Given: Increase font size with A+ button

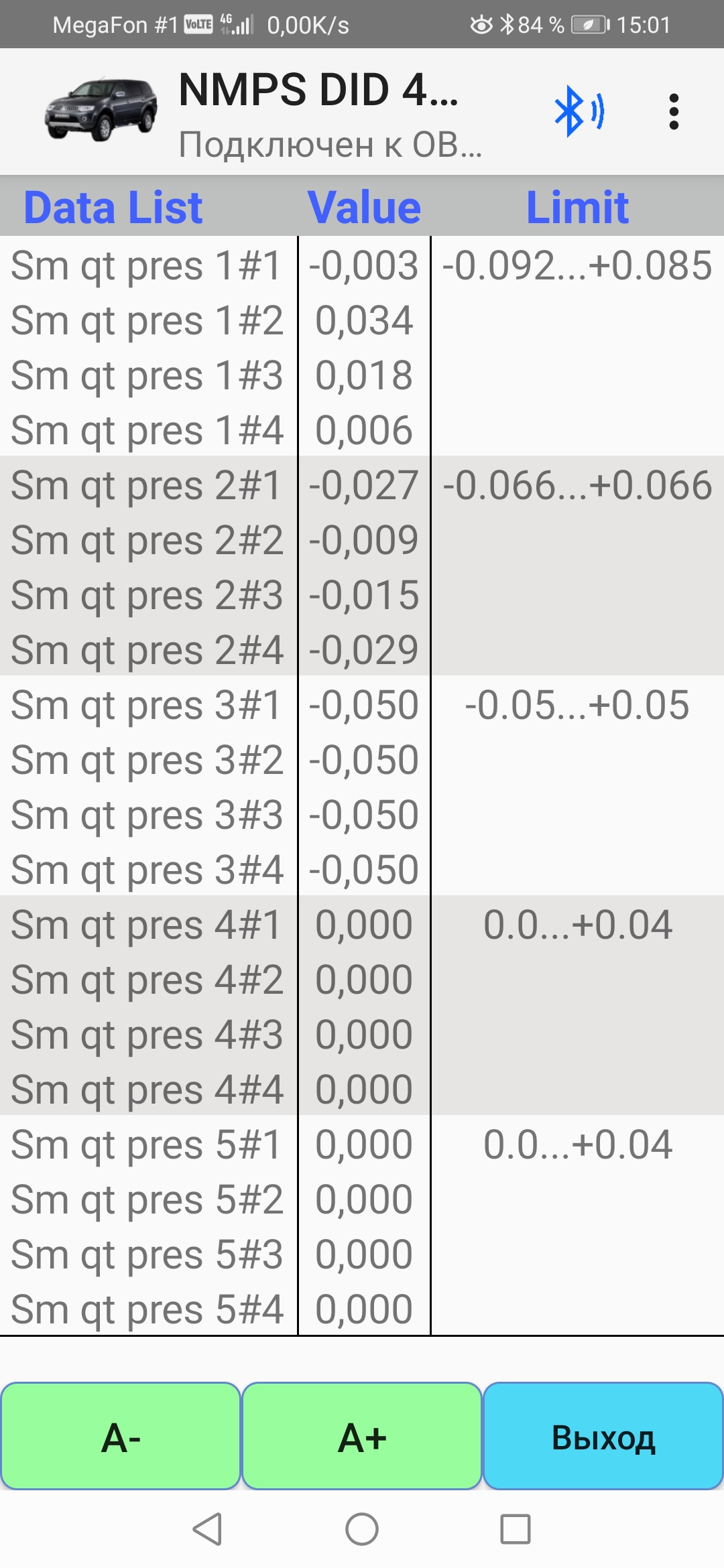Looking at the screenshot, I should click(x=362, y=1437).
